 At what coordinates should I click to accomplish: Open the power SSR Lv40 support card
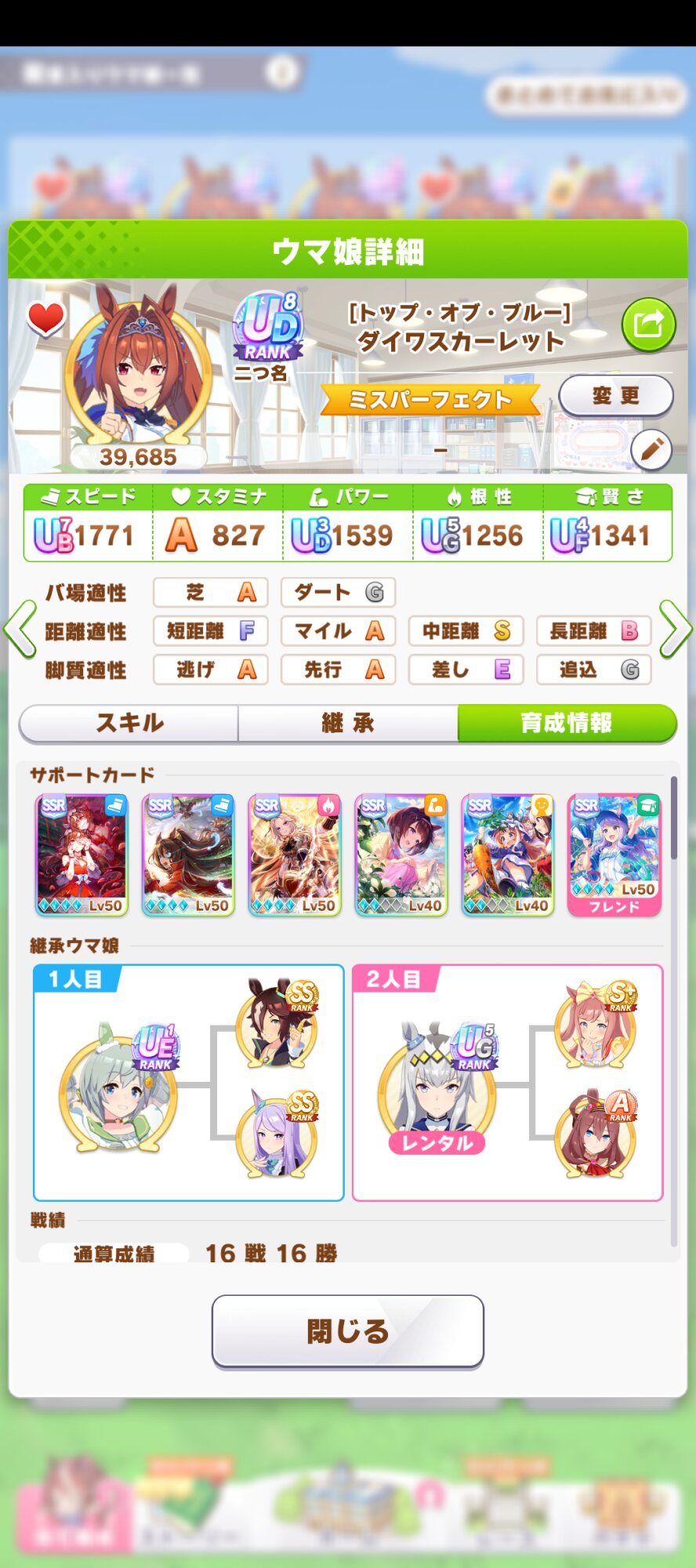point(401,855)
